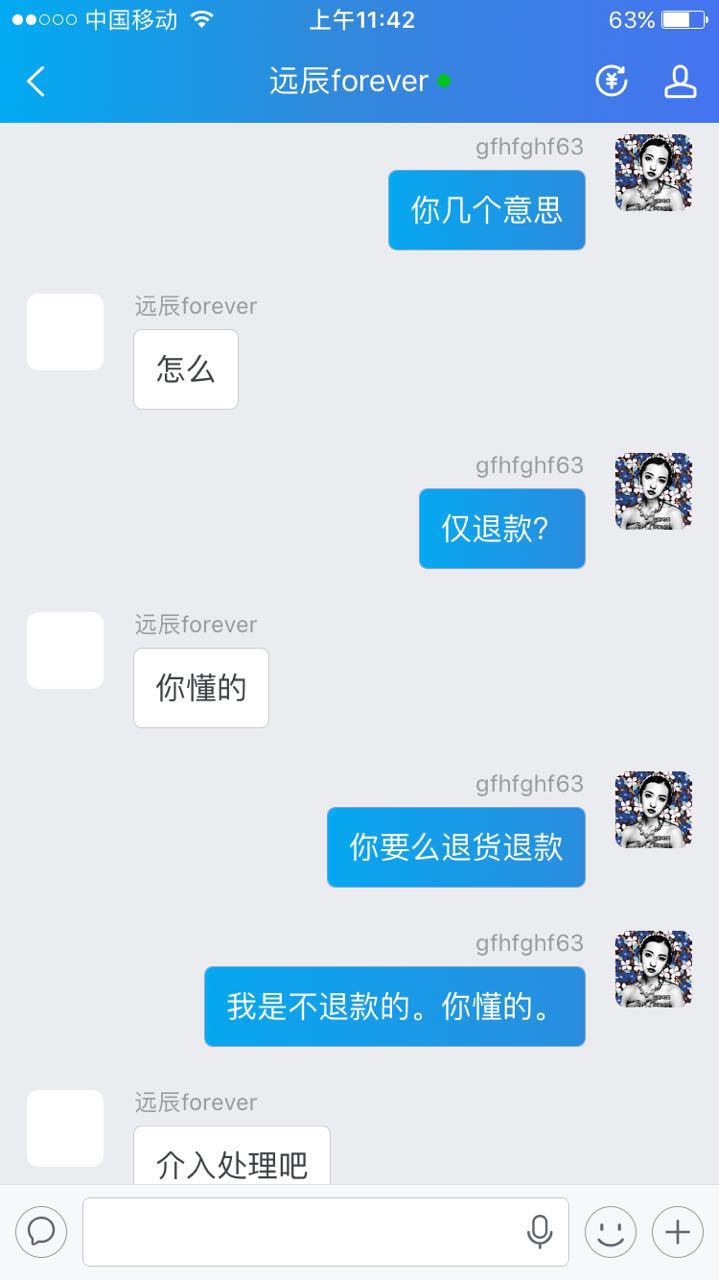Screen dimensions: 719x1280
Task: Go back from the chat
Action: click(36, 81)
